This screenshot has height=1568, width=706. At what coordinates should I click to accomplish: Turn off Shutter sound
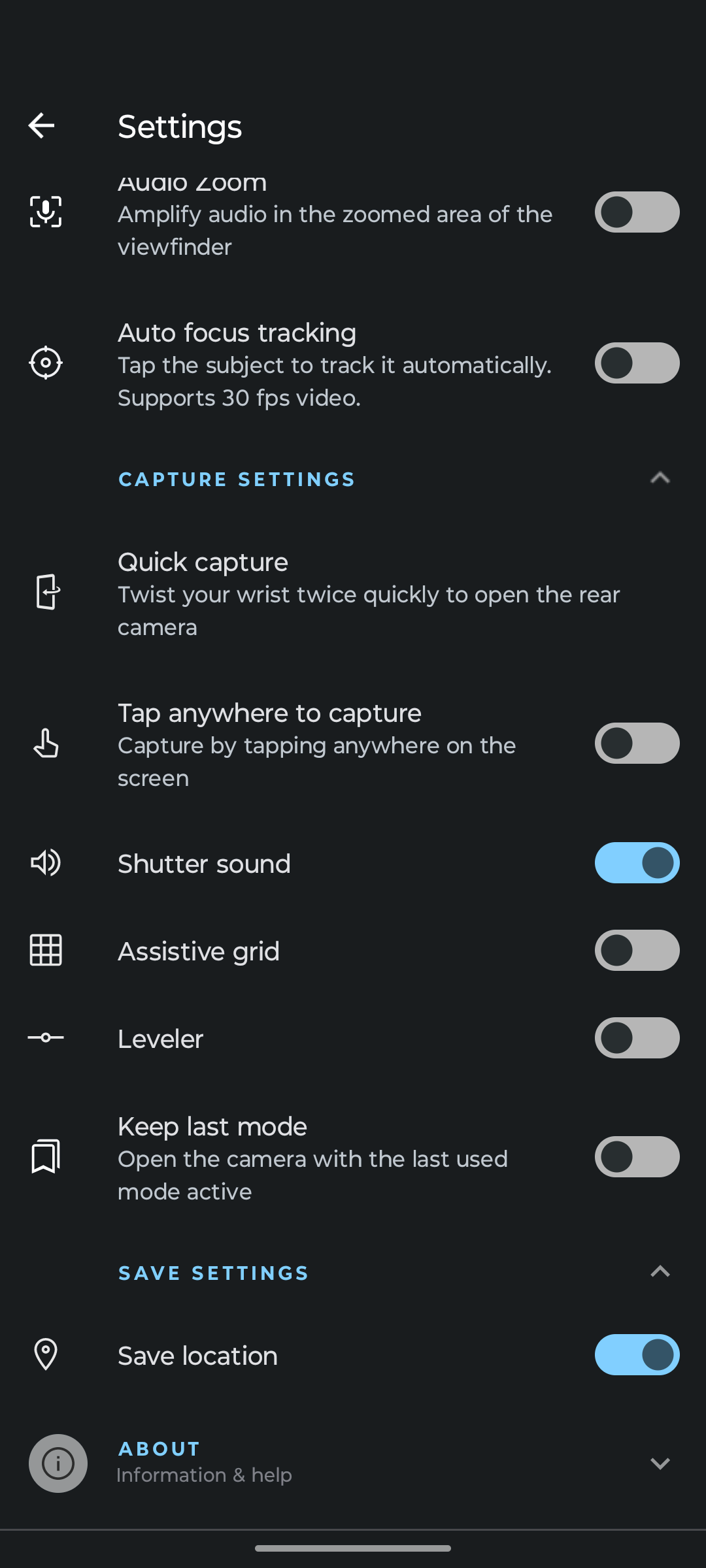click(637, 862)
